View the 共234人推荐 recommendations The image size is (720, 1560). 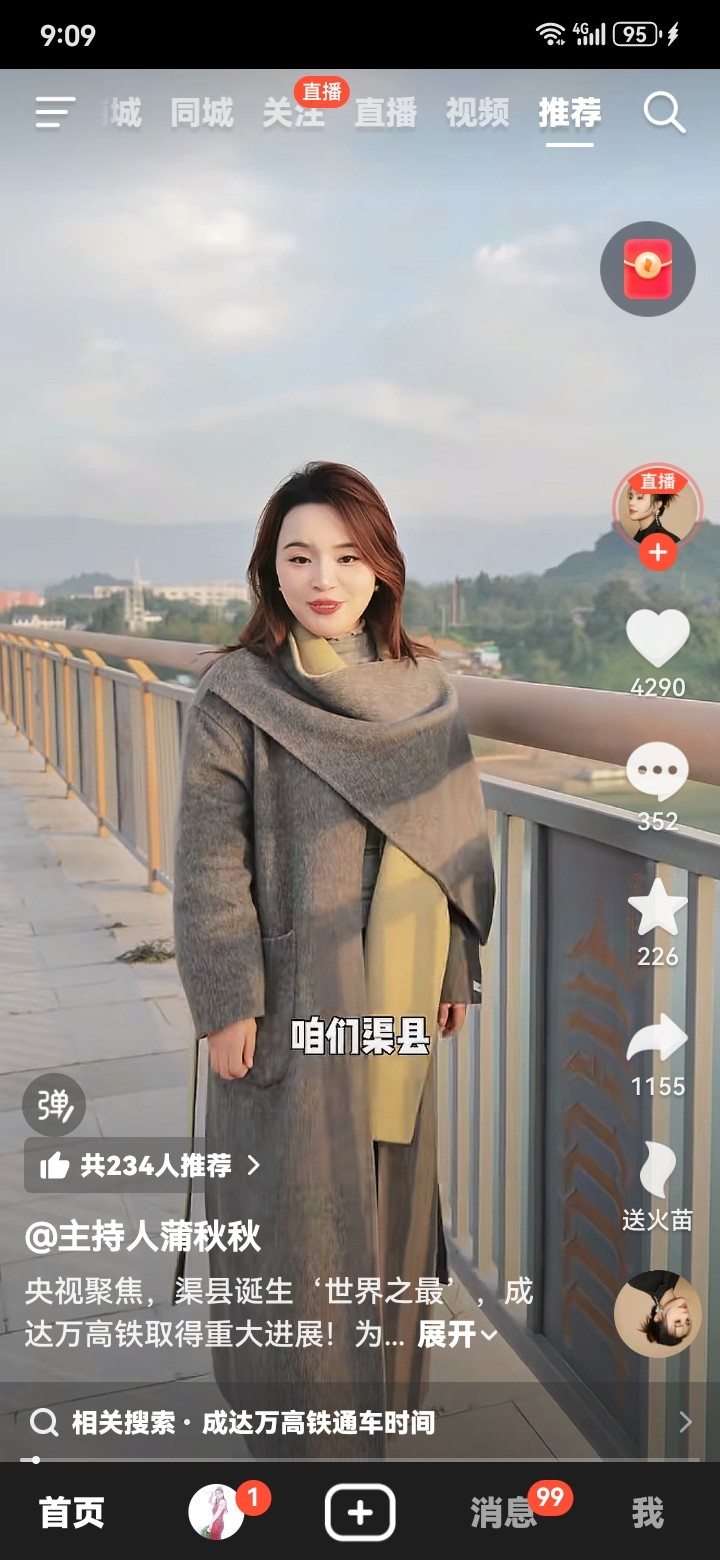coord(150,1165)
